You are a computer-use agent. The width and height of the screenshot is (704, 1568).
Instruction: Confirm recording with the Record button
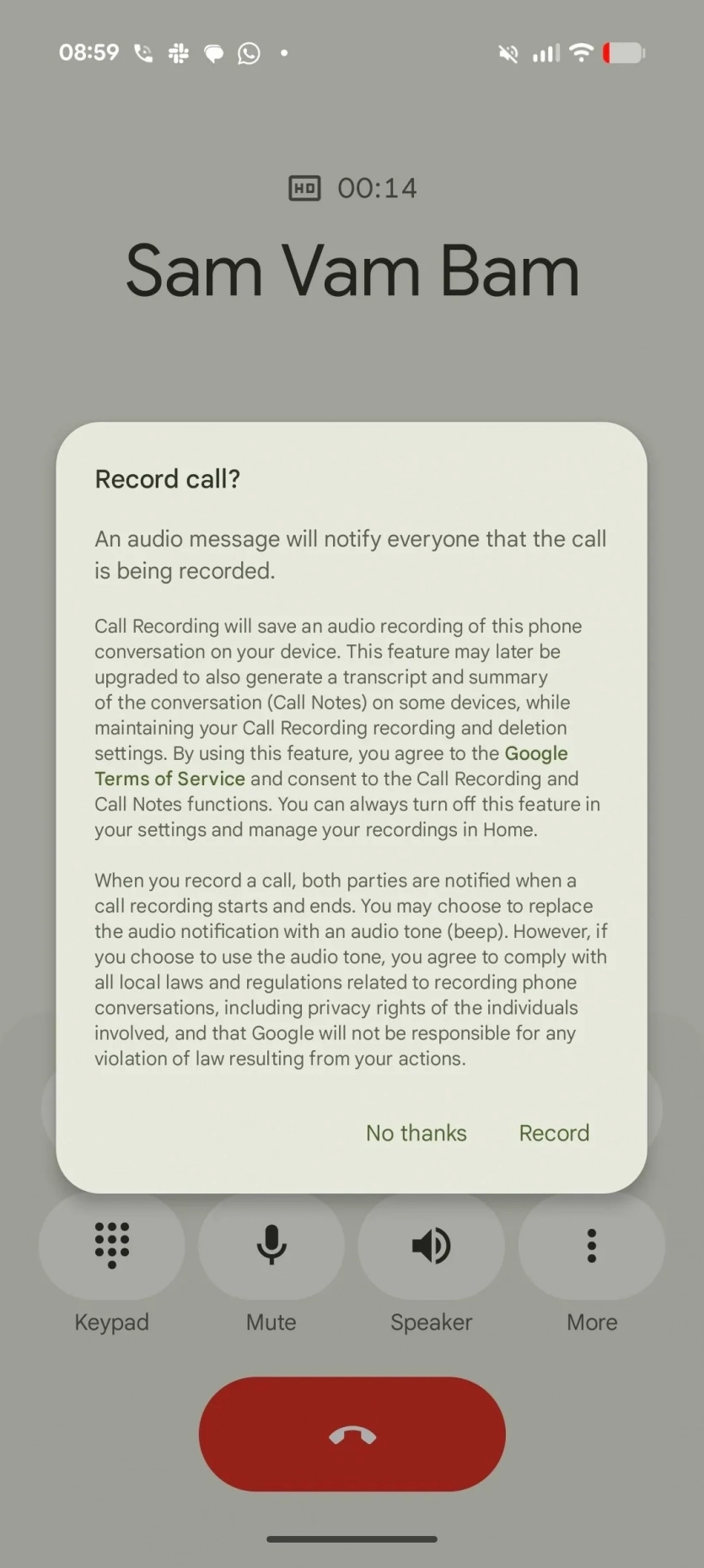tap(554, 1133)
